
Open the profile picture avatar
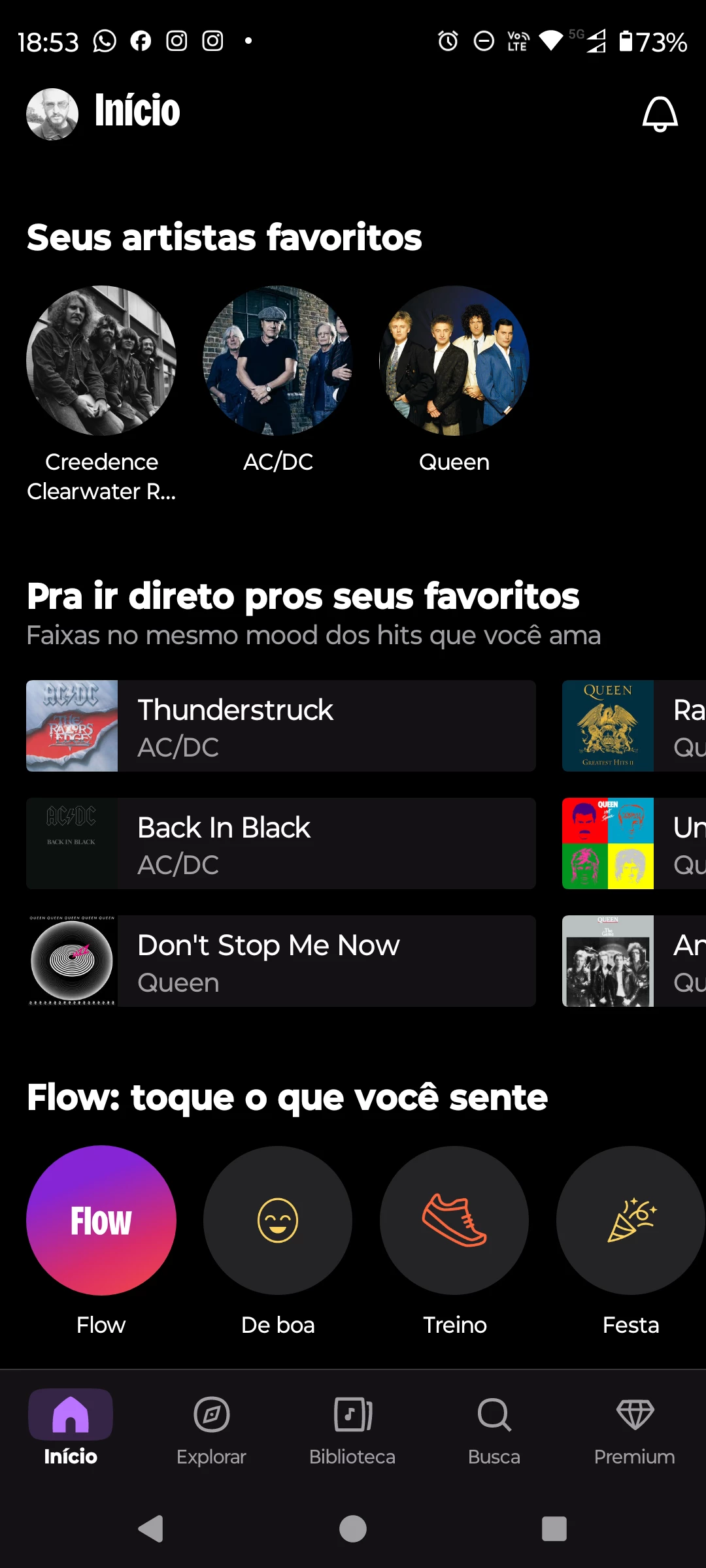pos(52,114)
